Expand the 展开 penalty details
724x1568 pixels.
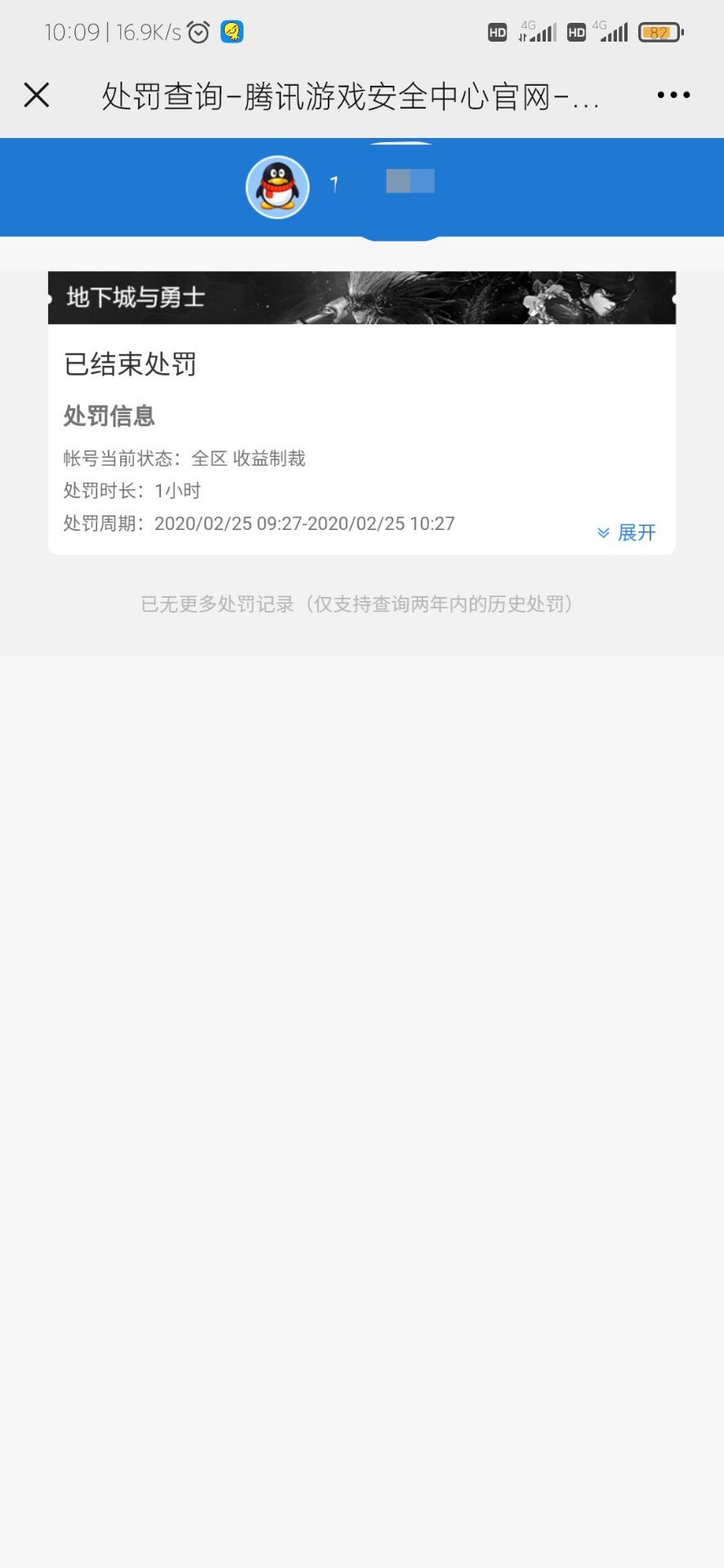coord(627,533)
